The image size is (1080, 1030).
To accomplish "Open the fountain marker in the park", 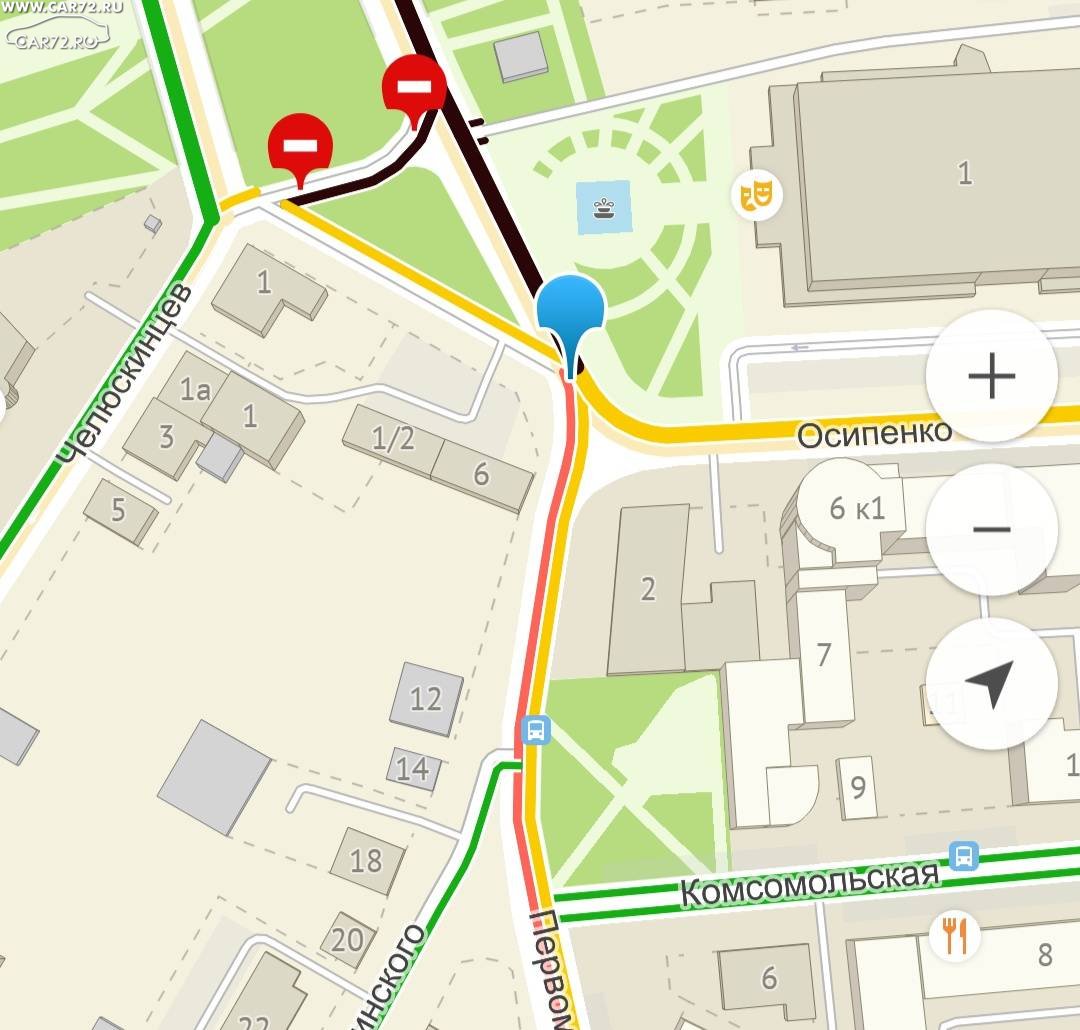I will click(603, 207).
